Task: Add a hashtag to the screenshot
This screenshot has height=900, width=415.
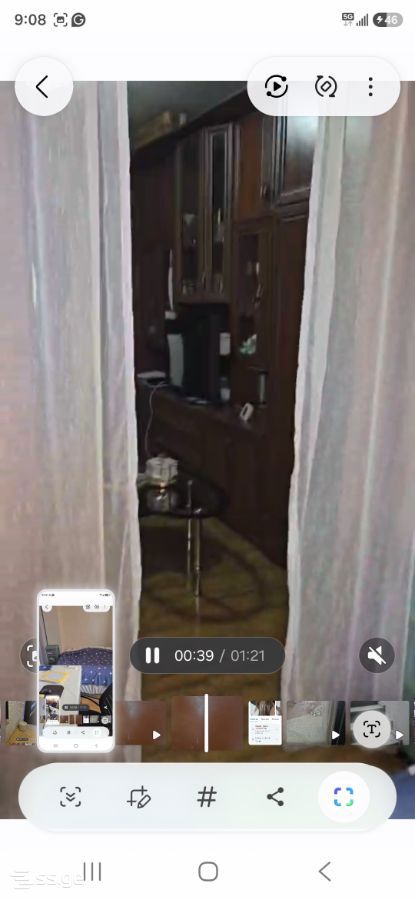Action: (207, 797)
